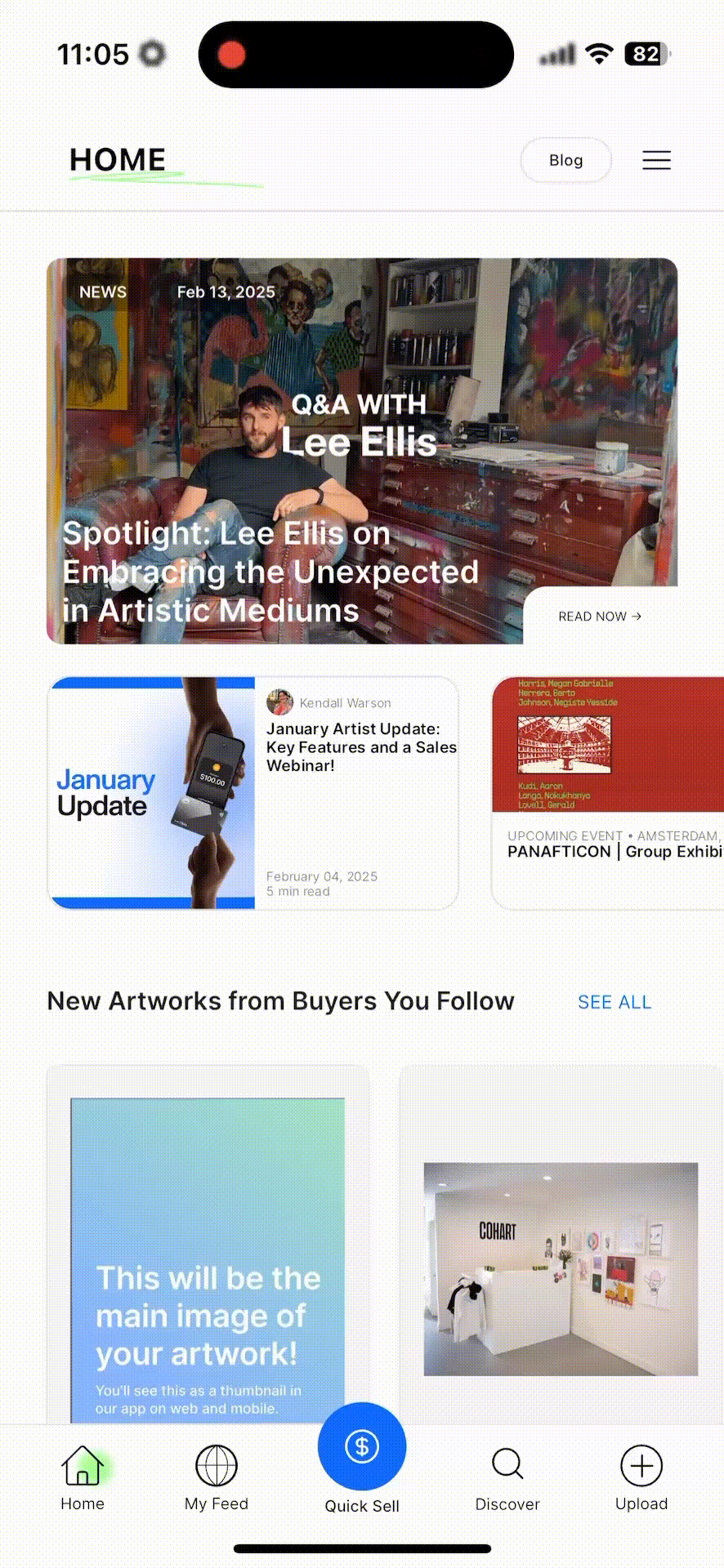Open the hamburger menu
The width and height of the screenshot is (724, 1568).
click(656, 160)
